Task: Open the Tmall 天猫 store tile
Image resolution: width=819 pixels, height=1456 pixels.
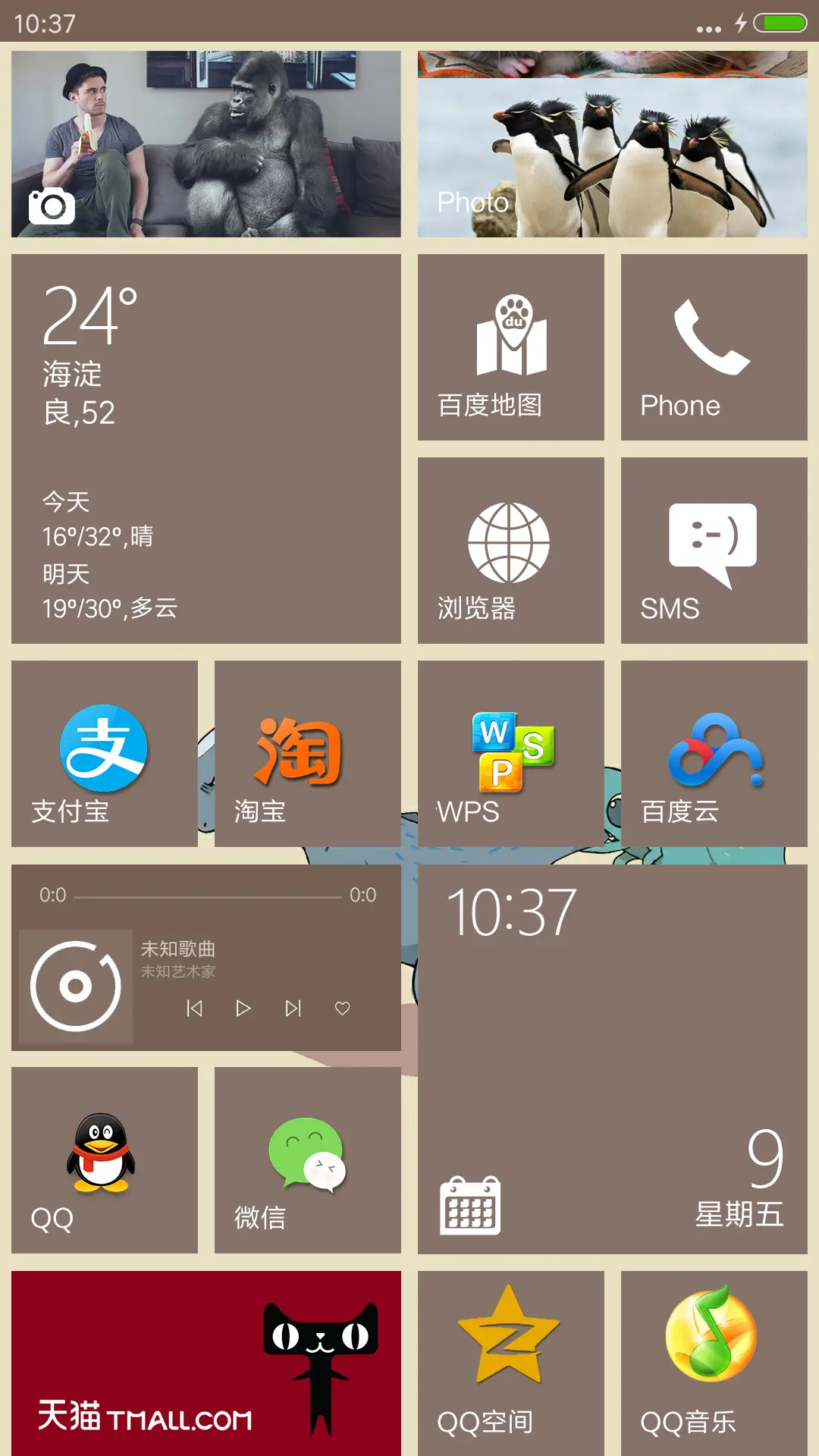Action: (205, 1357)
